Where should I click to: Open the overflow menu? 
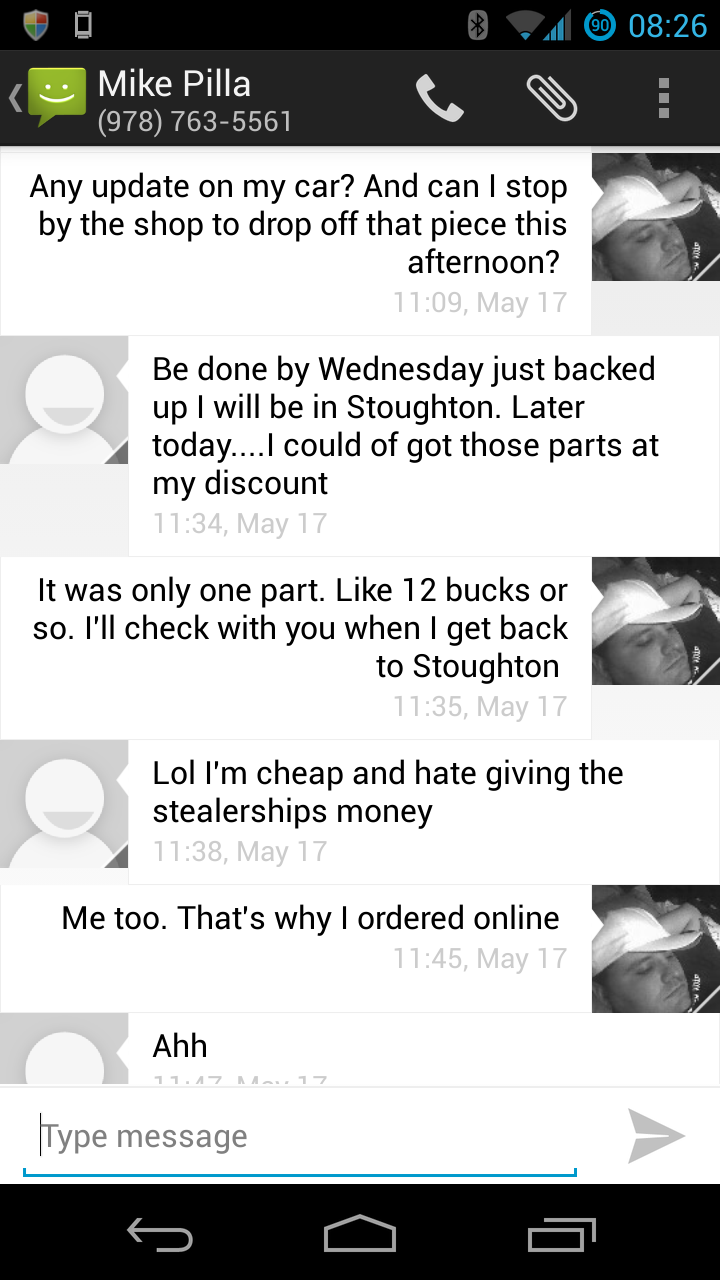(664, 98)
